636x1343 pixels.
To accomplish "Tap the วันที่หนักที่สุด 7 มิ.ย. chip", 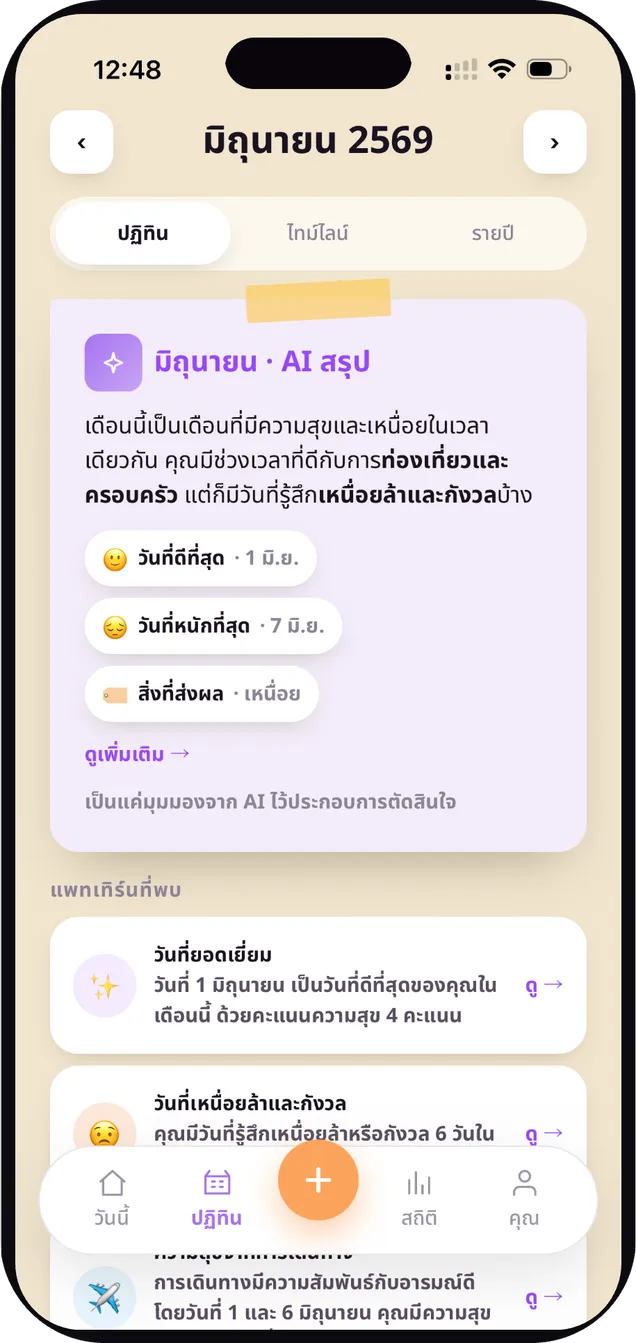I will (213, 627).
